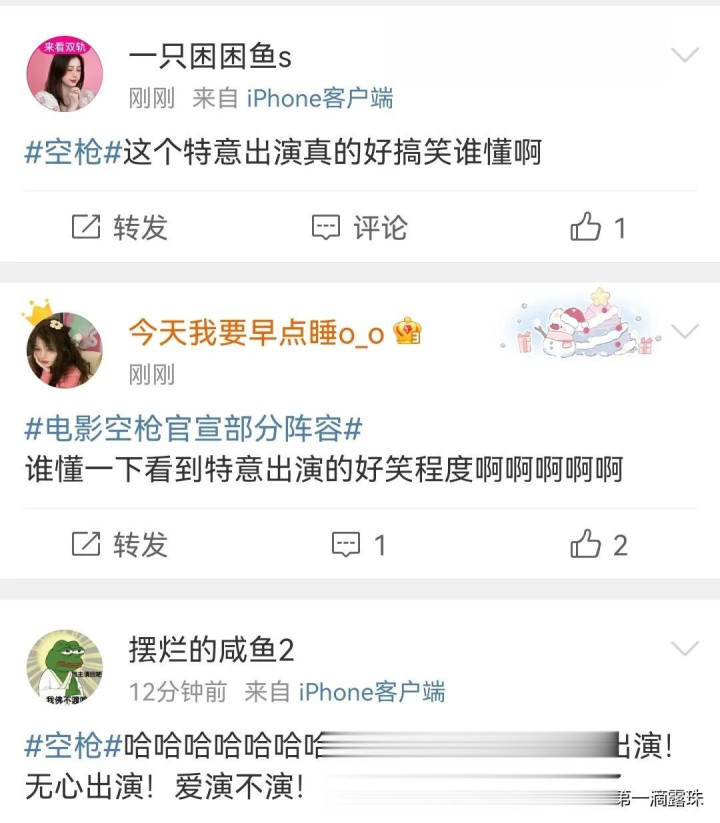Tap username 今天我要早点睡o_o
Viewport: 720px width, 823px height.
click(x=256, y=333)
